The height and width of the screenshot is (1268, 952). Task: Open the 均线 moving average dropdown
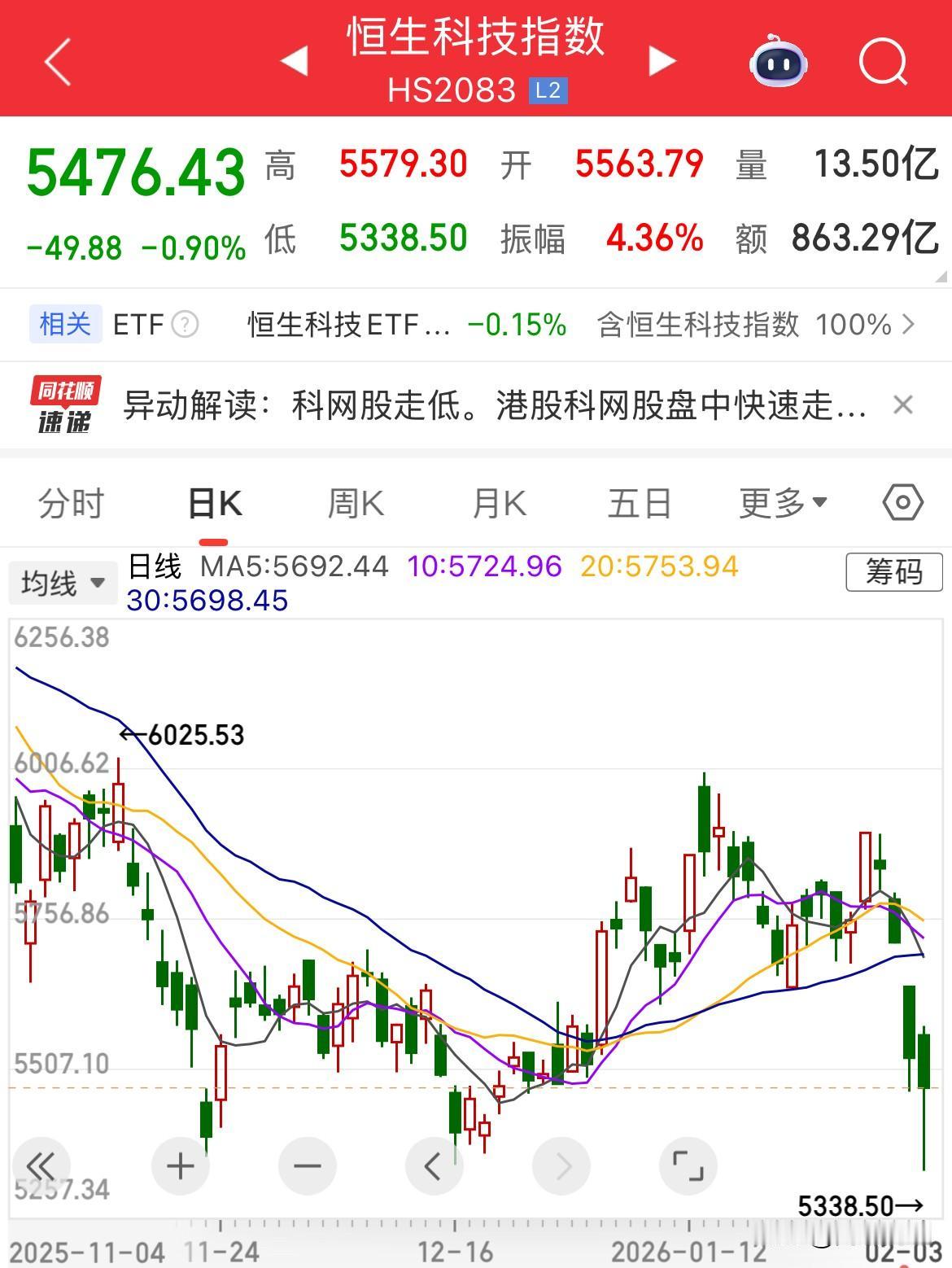pos(63,583)
